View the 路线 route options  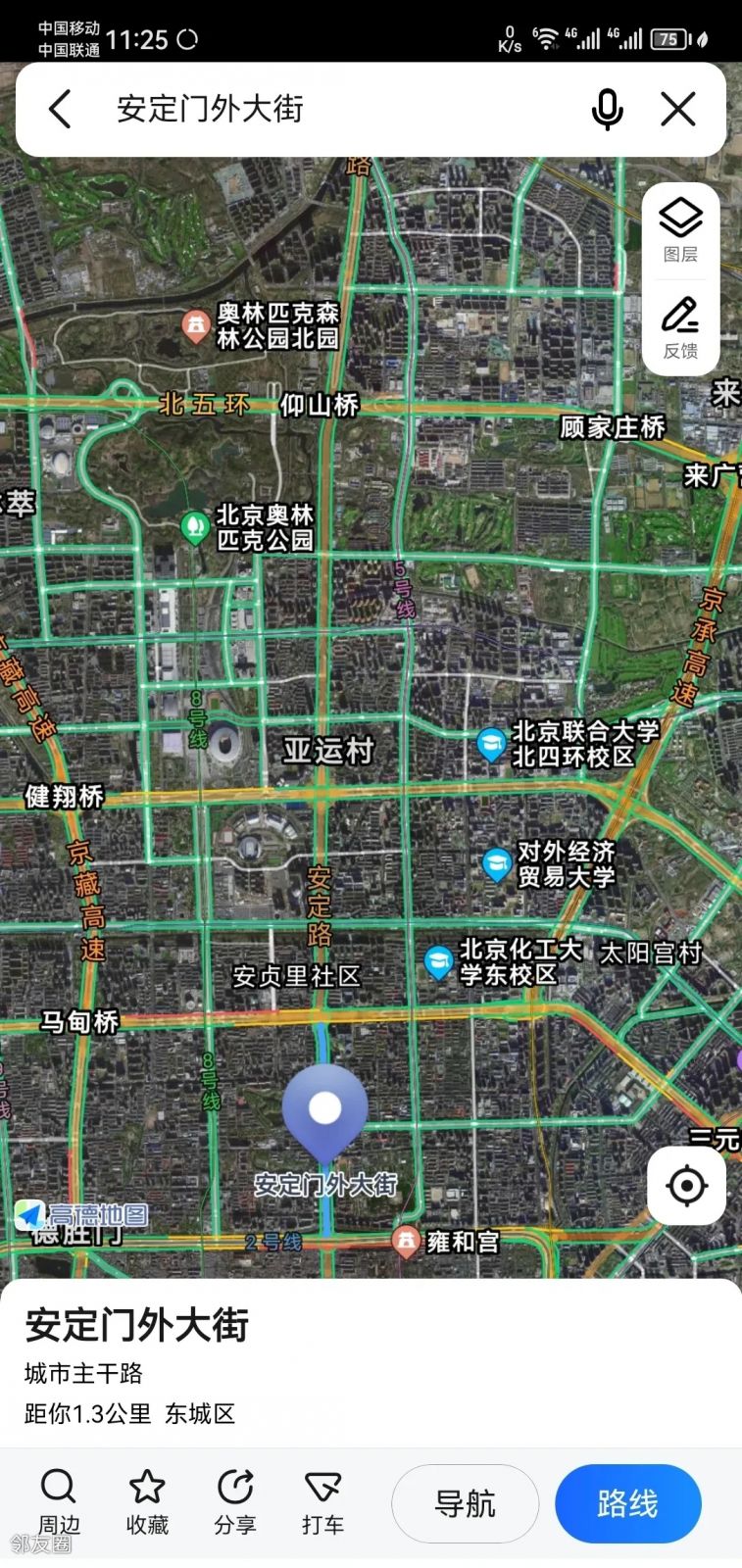pos(627,1503)
